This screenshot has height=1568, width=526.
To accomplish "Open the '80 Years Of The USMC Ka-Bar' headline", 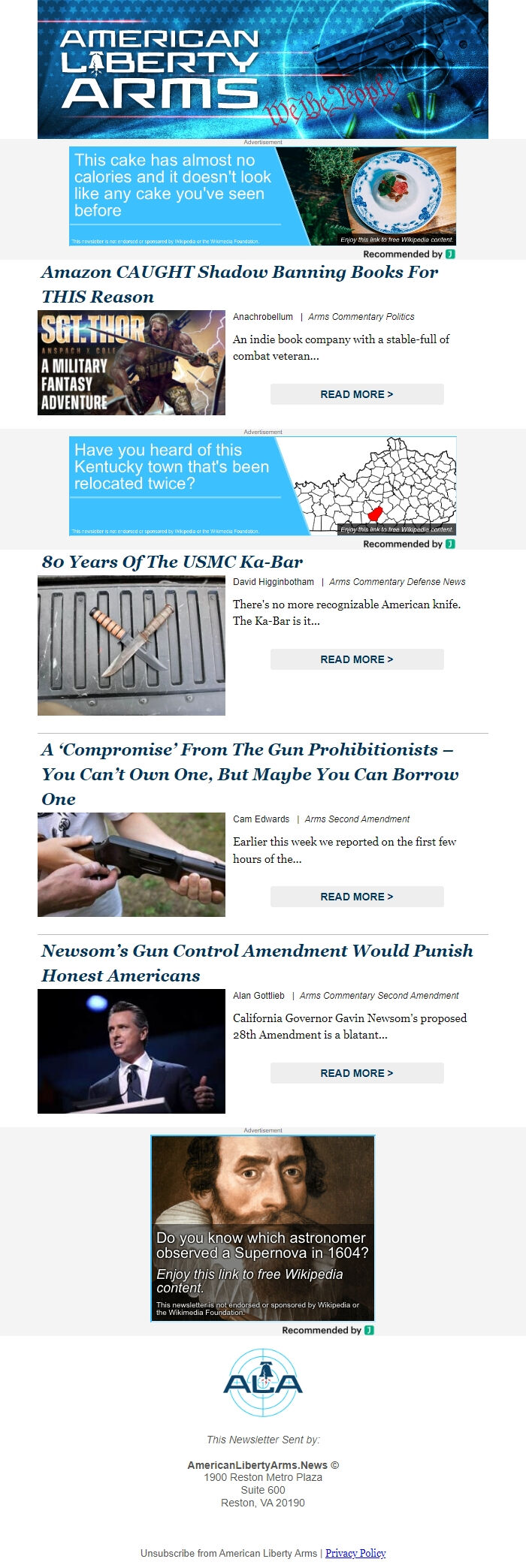I will pyautogui.click(x=172, y=562).
